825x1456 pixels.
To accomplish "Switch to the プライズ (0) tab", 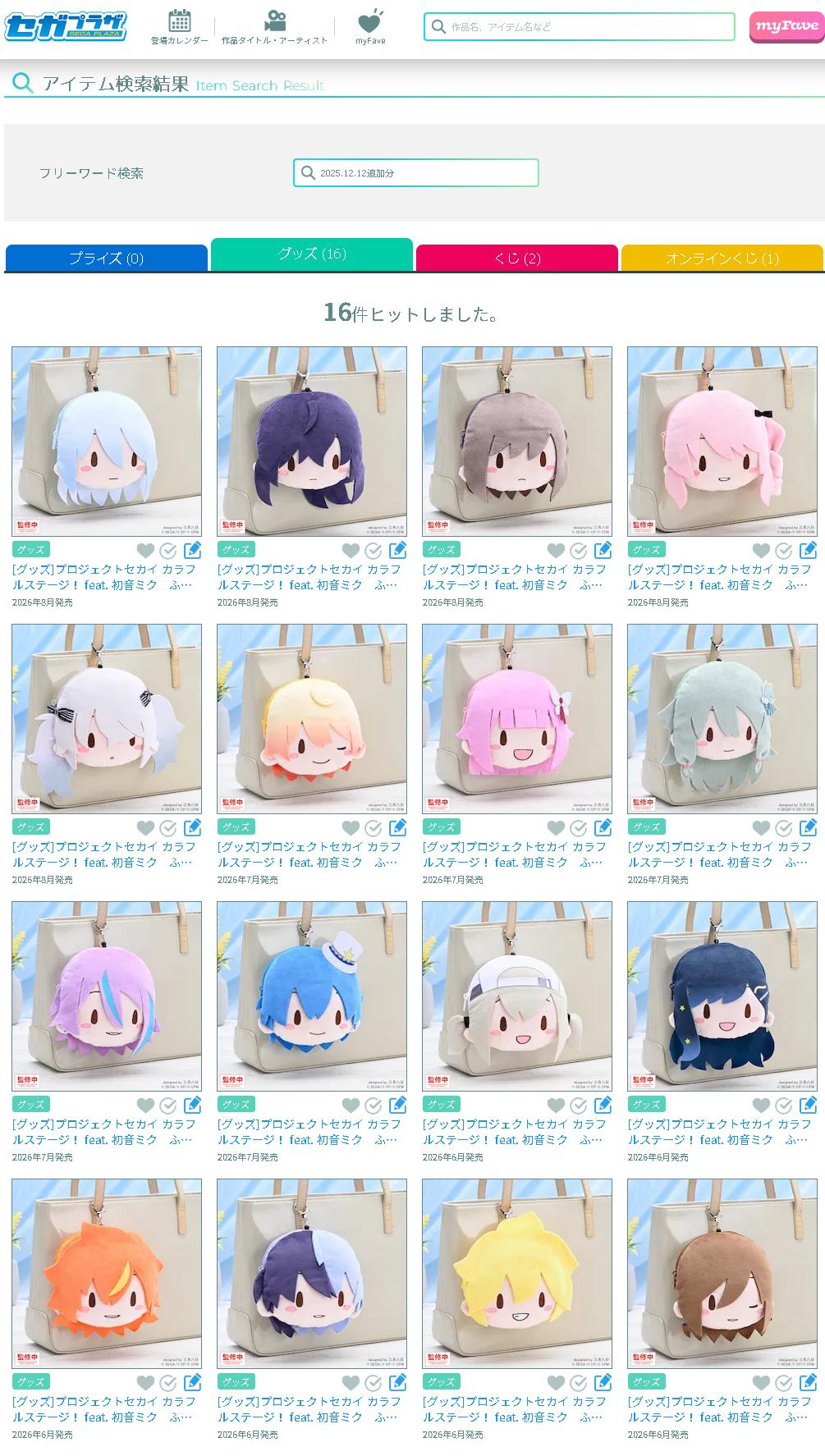I will (107, 258).
